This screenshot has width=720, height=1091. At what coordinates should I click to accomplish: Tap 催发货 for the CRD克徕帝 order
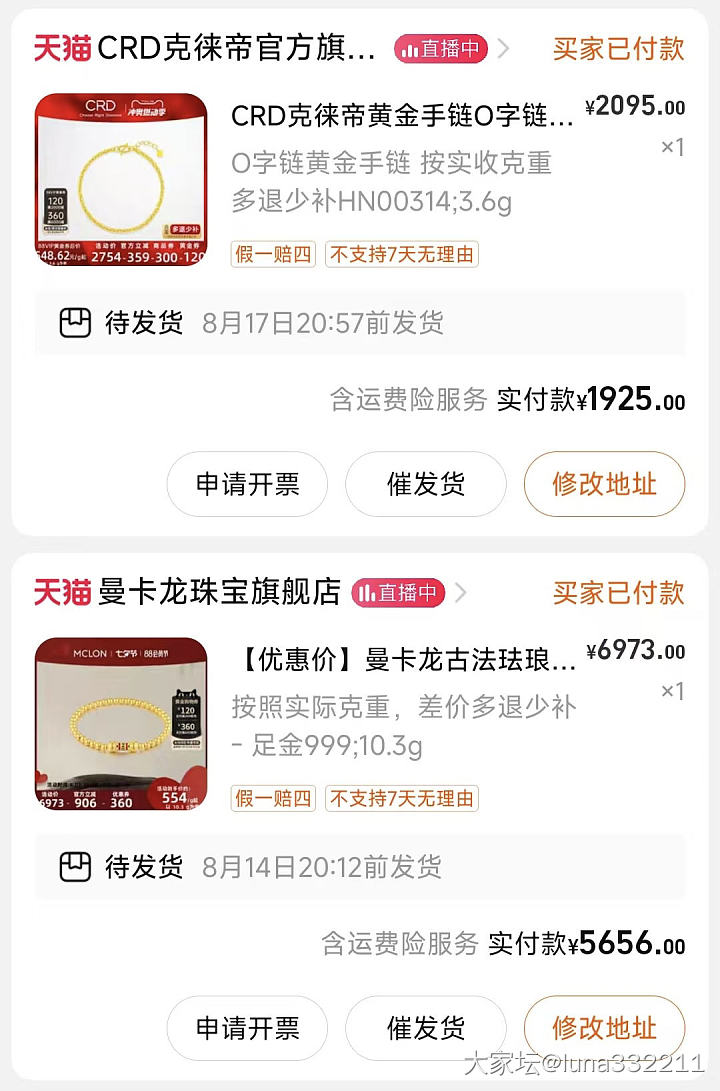426,484
